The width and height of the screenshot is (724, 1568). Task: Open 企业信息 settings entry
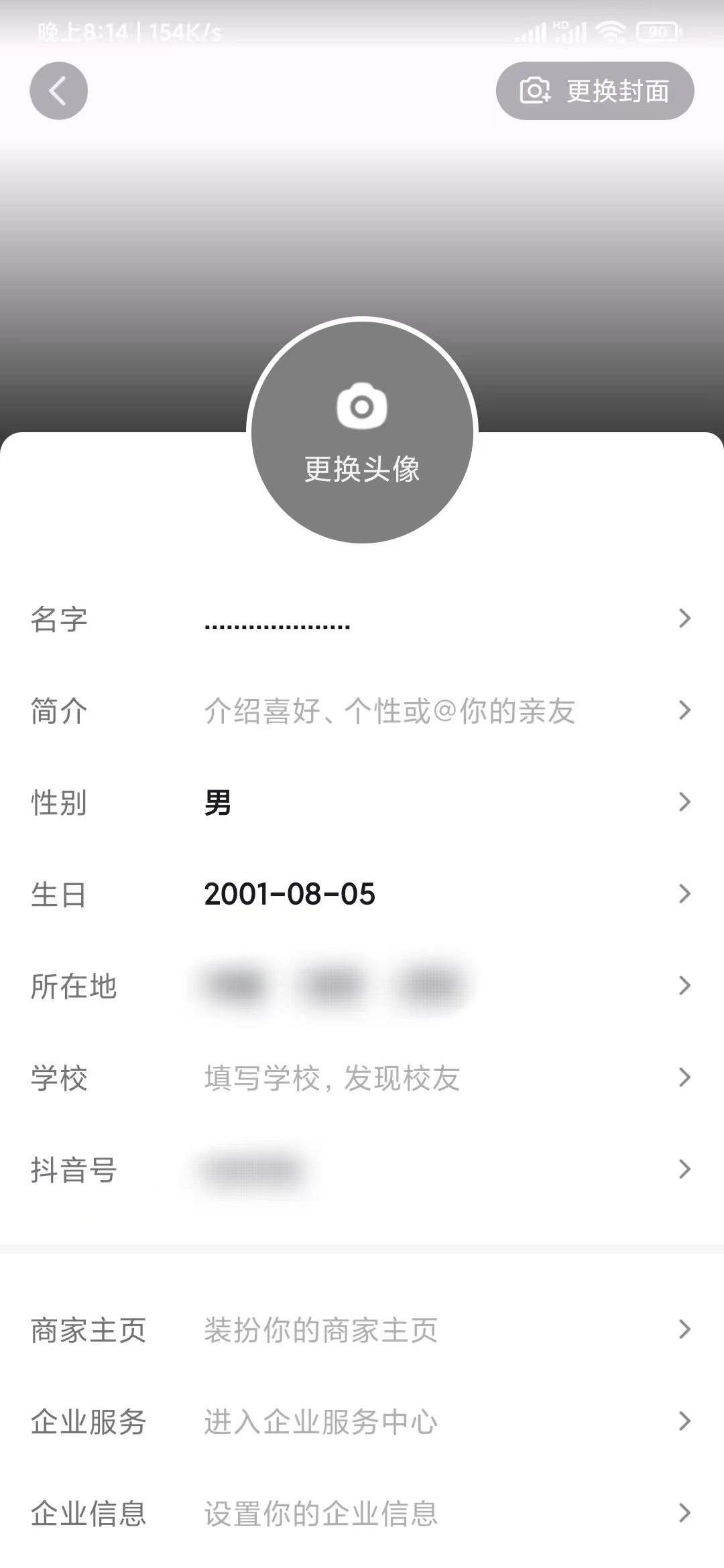point(362,1512)
